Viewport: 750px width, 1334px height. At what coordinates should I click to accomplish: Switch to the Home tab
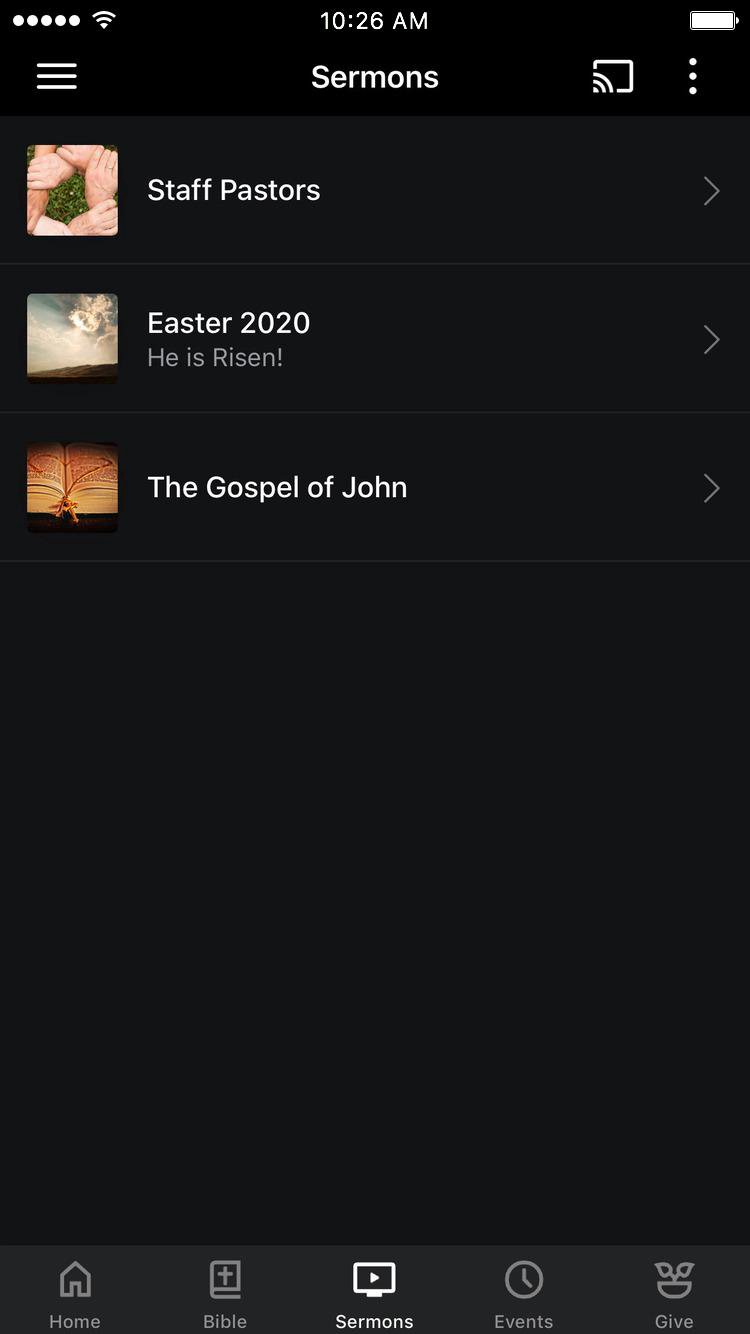pos(75,1293)
